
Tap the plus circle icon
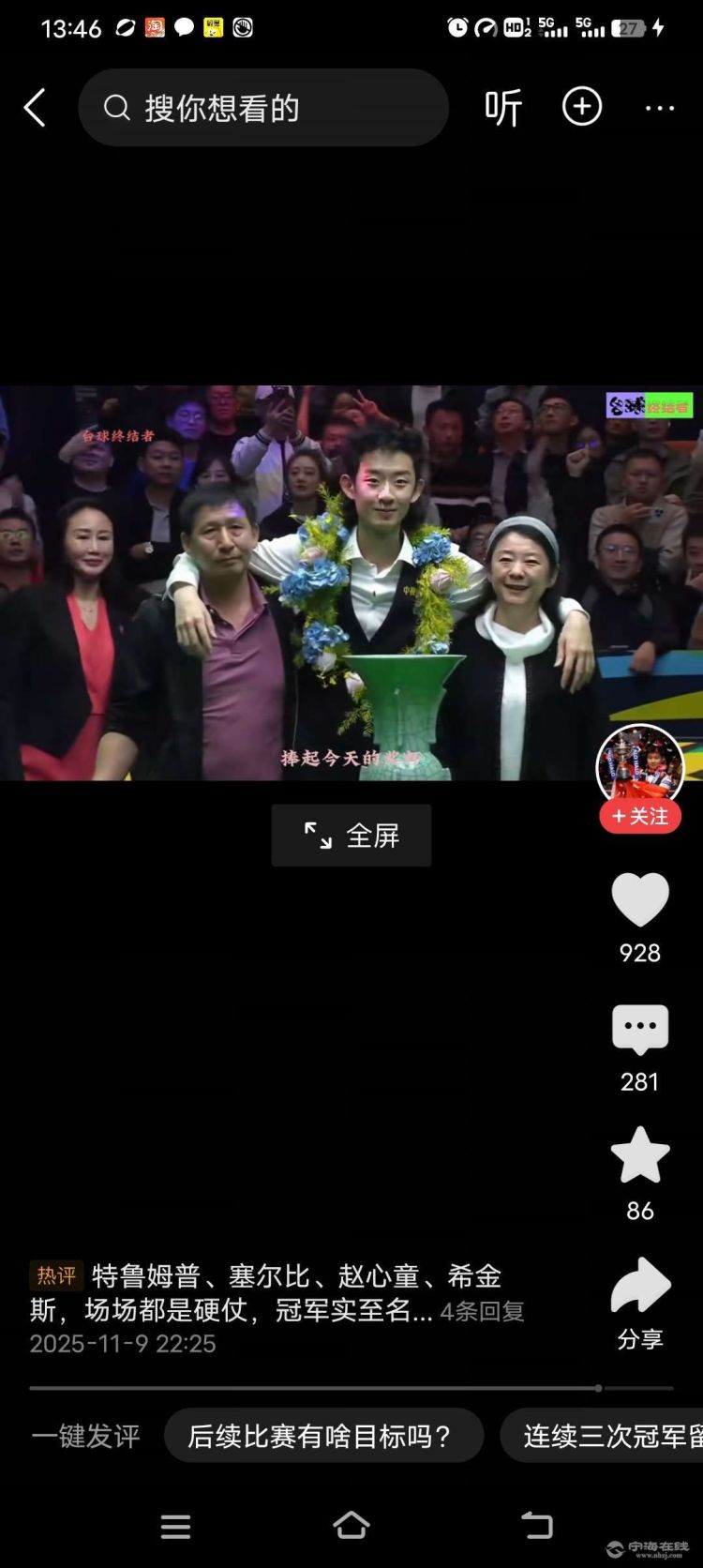coord(581,107)
